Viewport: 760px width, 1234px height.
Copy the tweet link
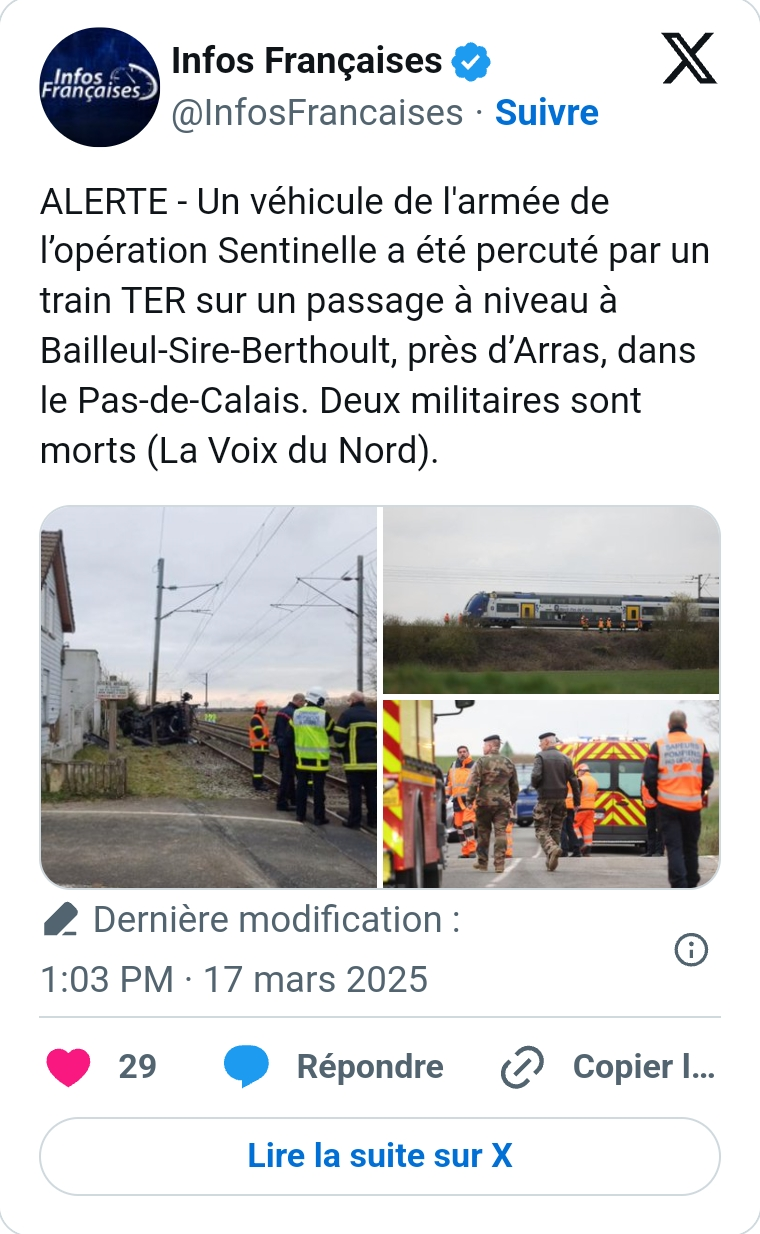click(x=608, y=1067)
